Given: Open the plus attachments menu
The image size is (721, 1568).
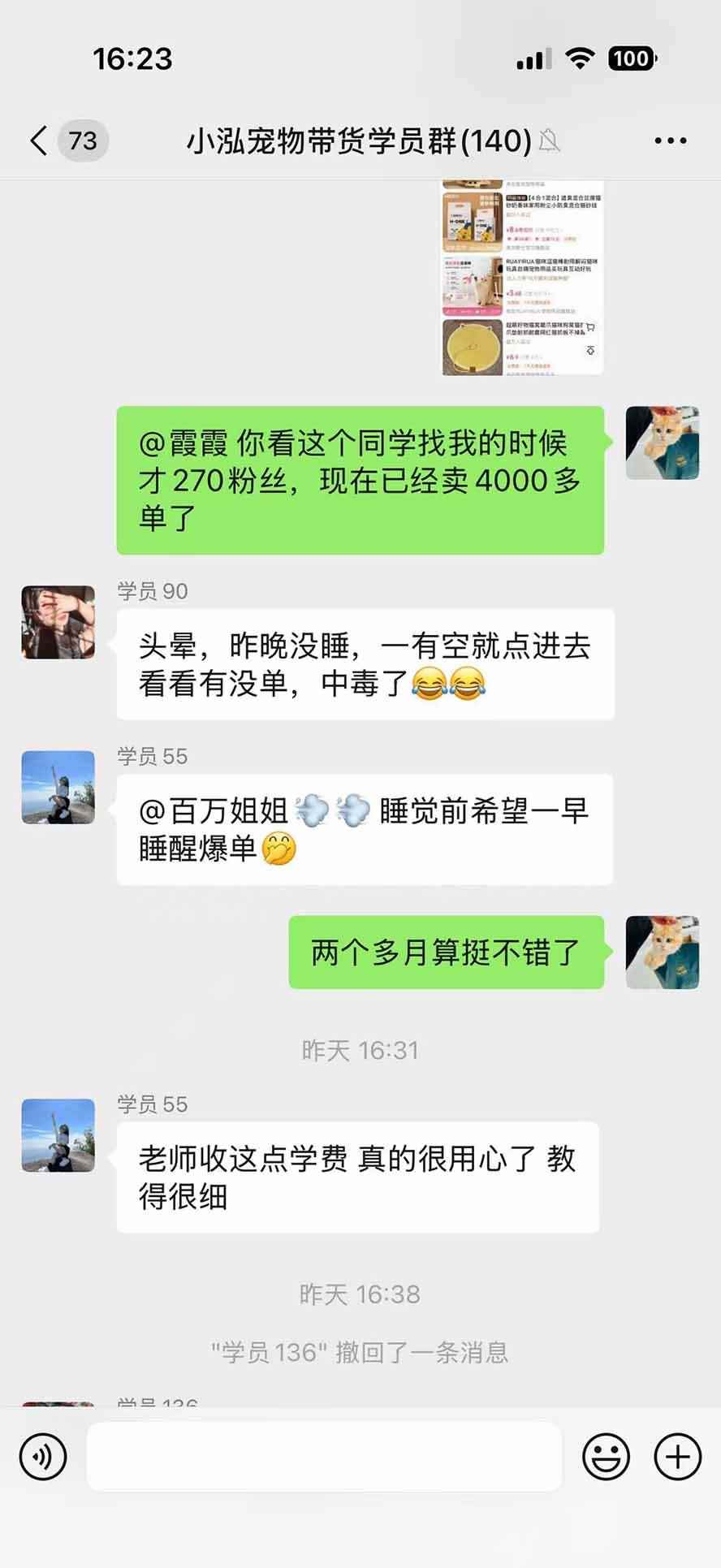Looking at the screenshot, I should click(x=677, y=1458).
